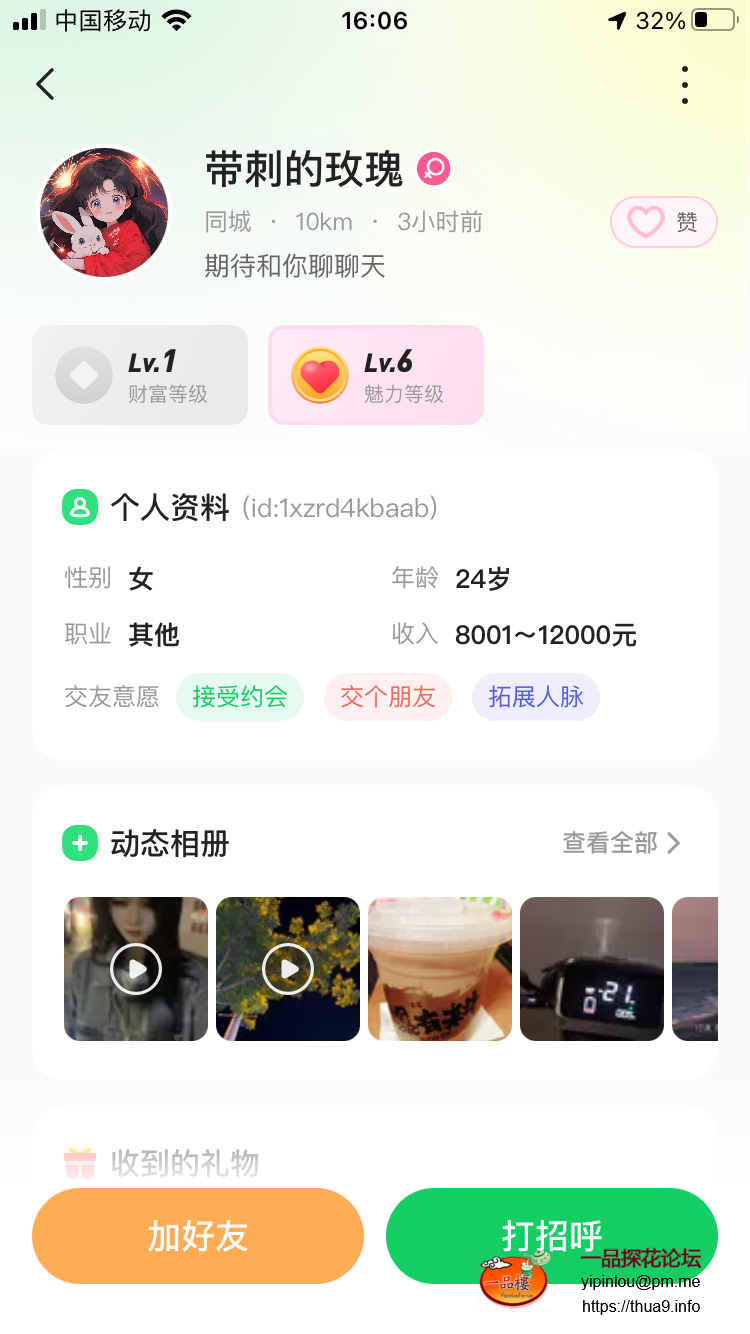
Task: Tap the diamond icon on the Lv.1 badge
Action: click(83, 374)
